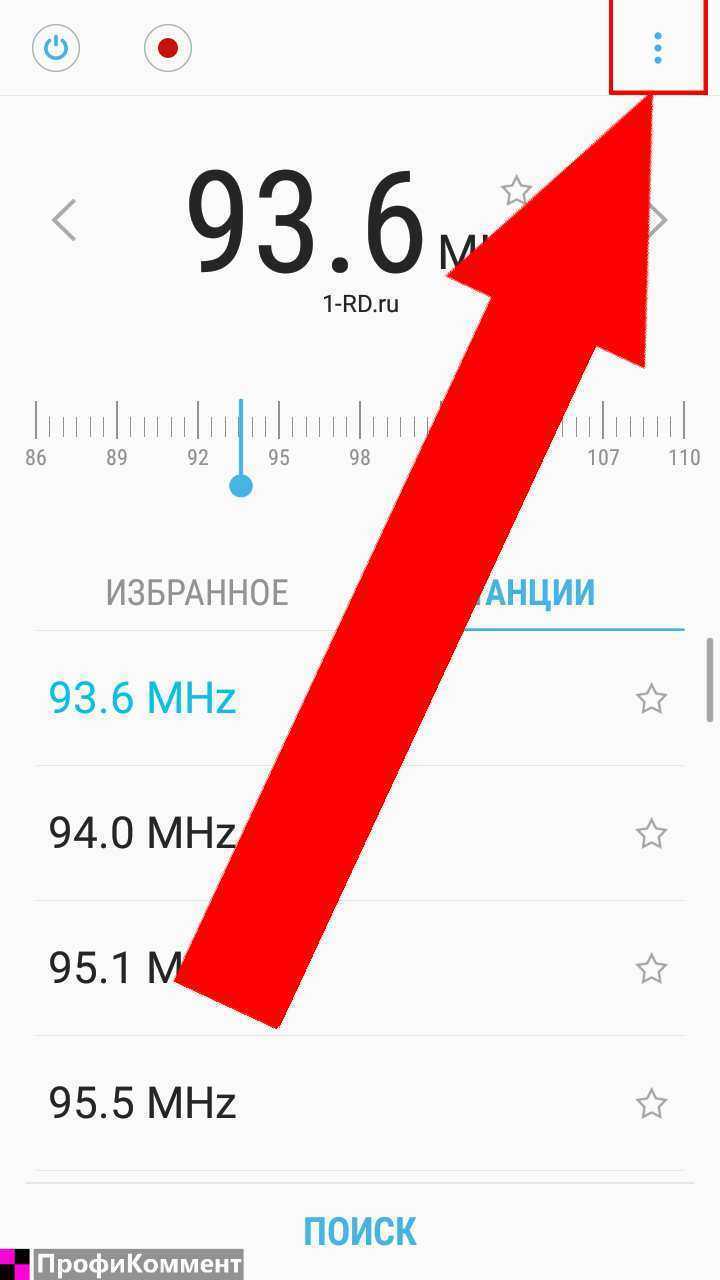Favorite the 95.1 MHz station
This screenshot has width=720, height=1280.
tap(651, 968)
